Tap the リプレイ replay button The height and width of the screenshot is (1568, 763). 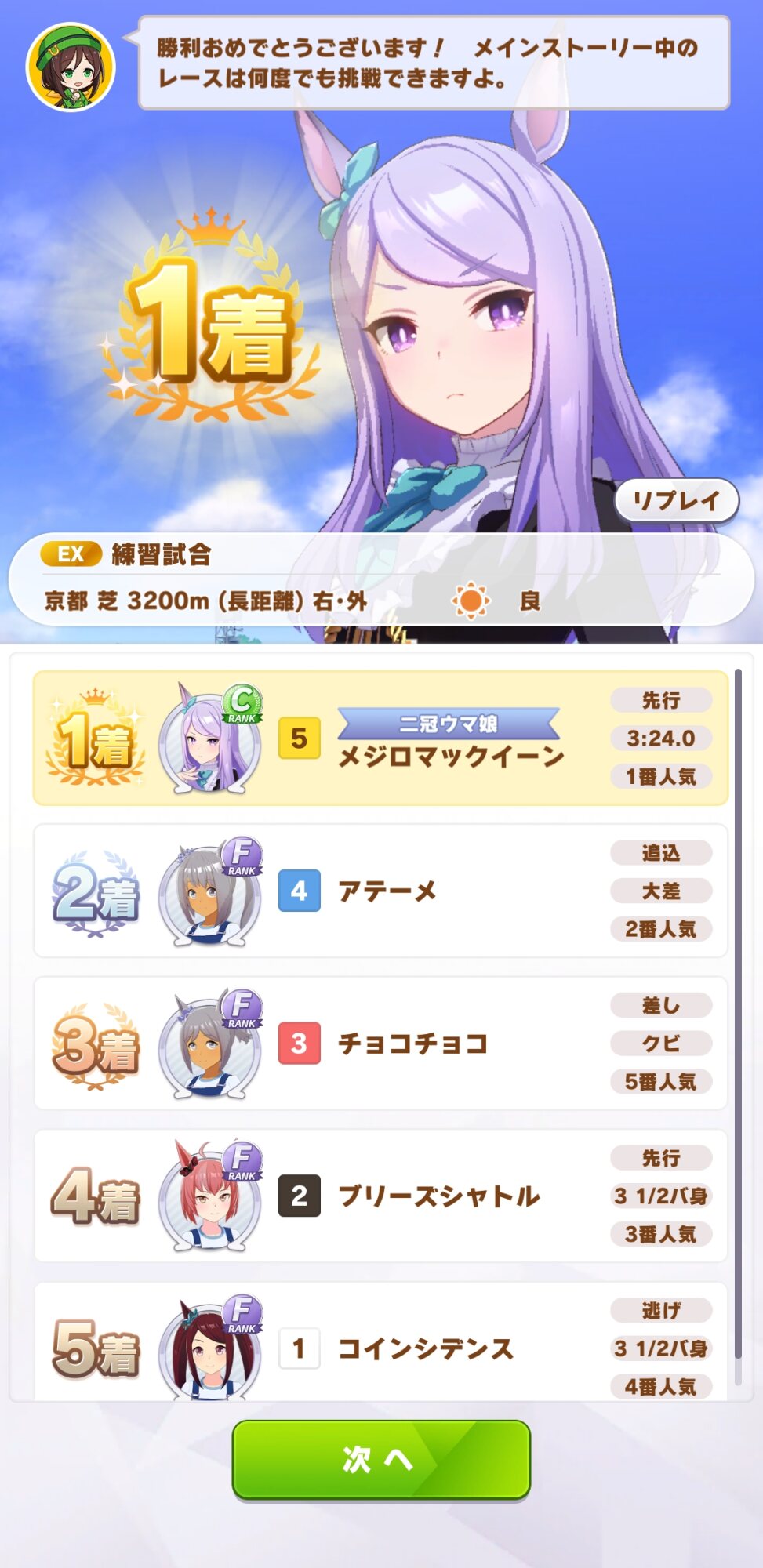(x=676, y=500)
